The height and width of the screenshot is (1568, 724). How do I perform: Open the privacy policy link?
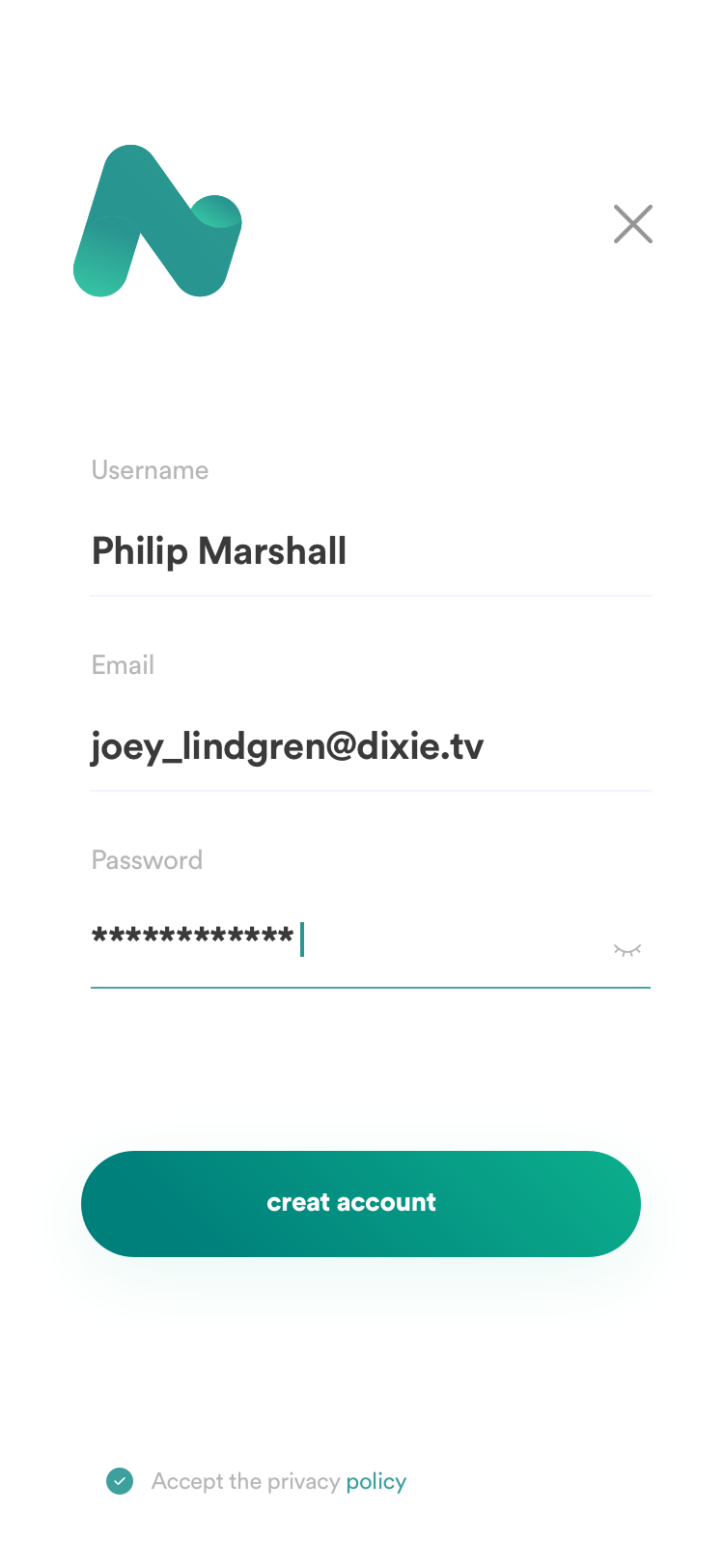tap(376, 1481)
